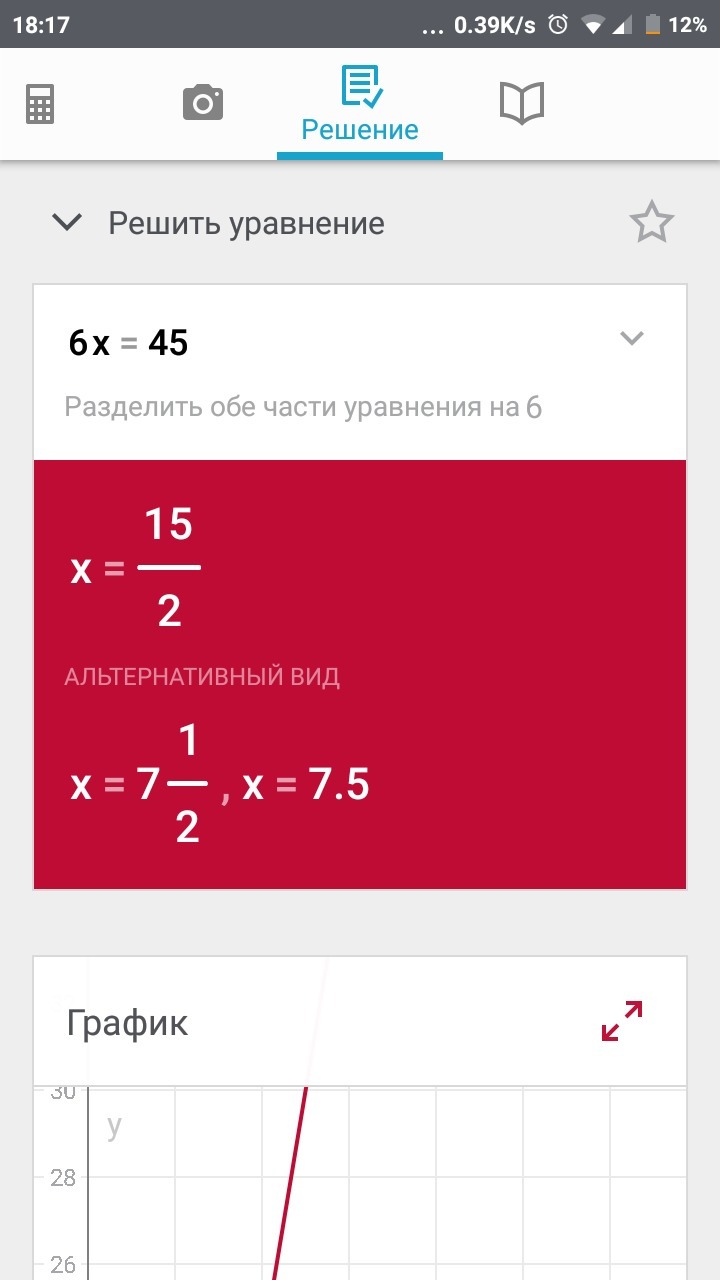Open the camera tab
This screenshot has height=1280, width=720.
pos(202,103)
